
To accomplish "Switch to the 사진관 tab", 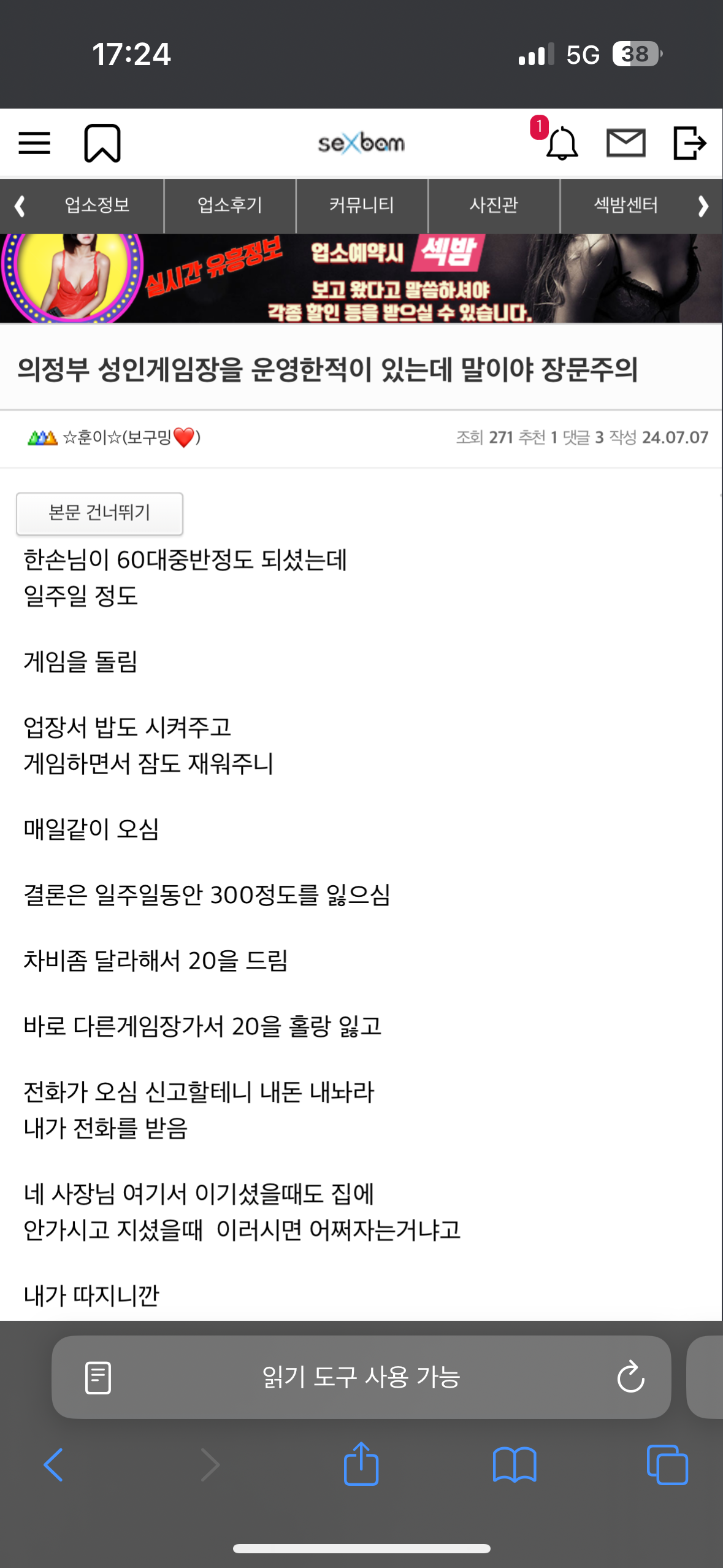I will [494, 205].
